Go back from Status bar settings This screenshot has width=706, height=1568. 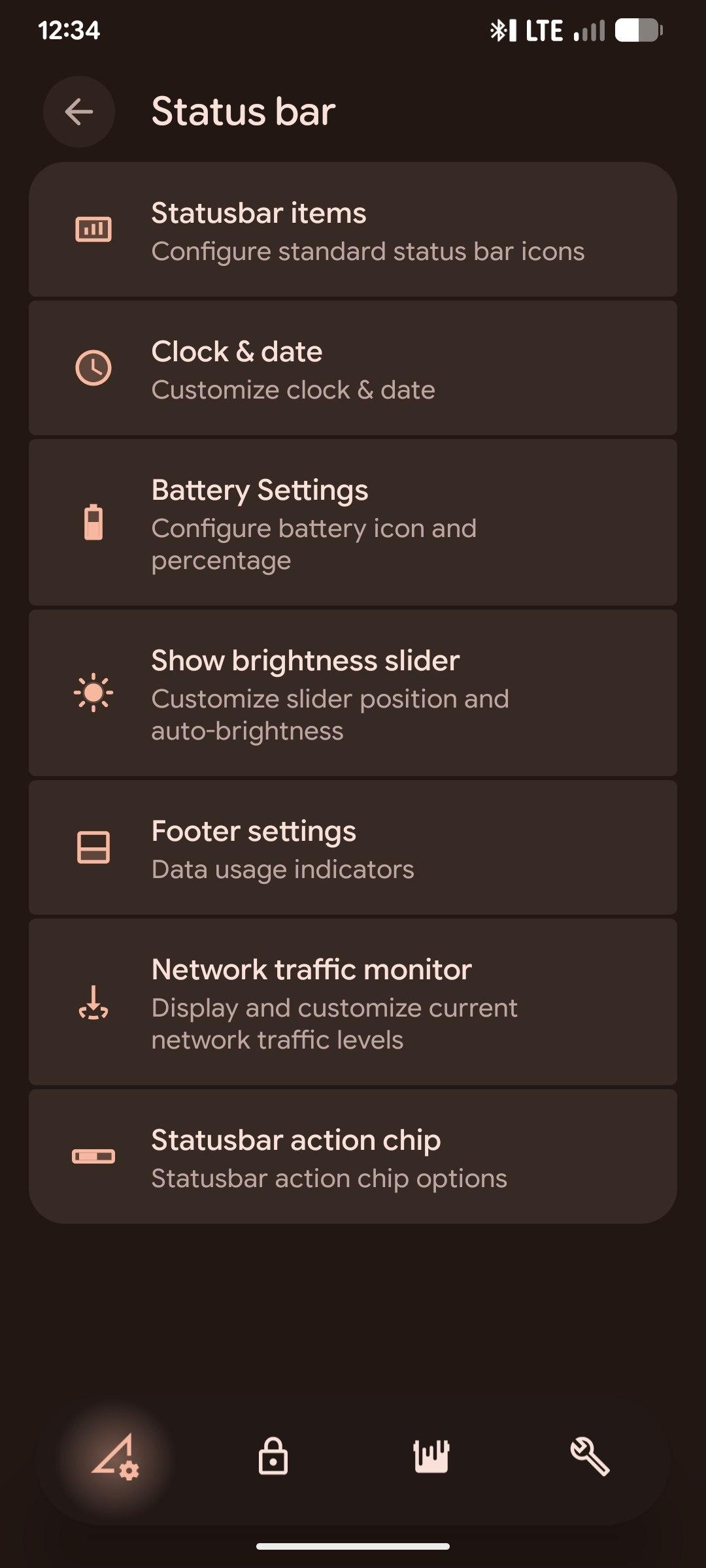pyautogui.click(x=79, y=112)
